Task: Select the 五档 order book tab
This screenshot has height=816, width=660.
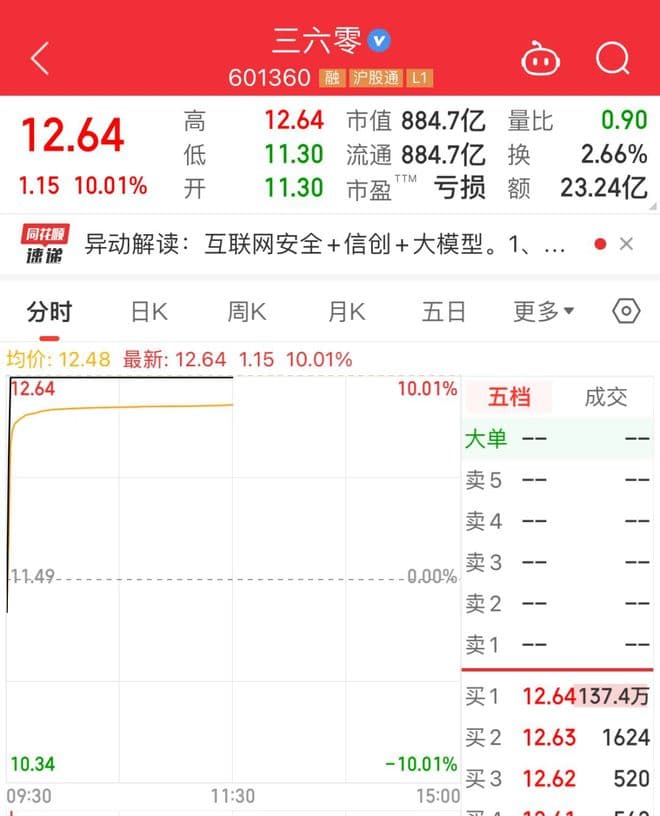Action: point(509,397)
